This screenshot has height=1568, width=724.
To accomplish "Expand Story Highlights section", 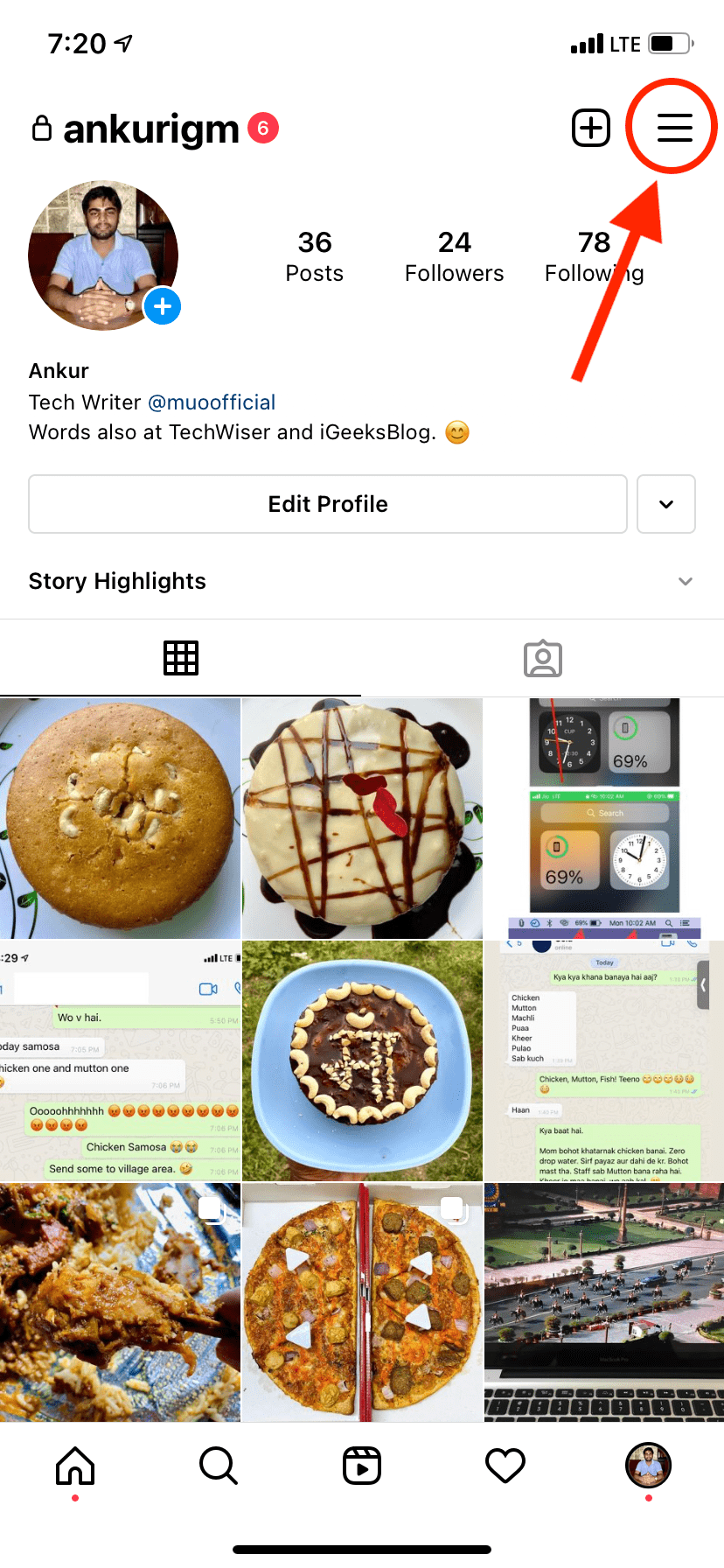I will pyautogui.click(x=686, y=581).
